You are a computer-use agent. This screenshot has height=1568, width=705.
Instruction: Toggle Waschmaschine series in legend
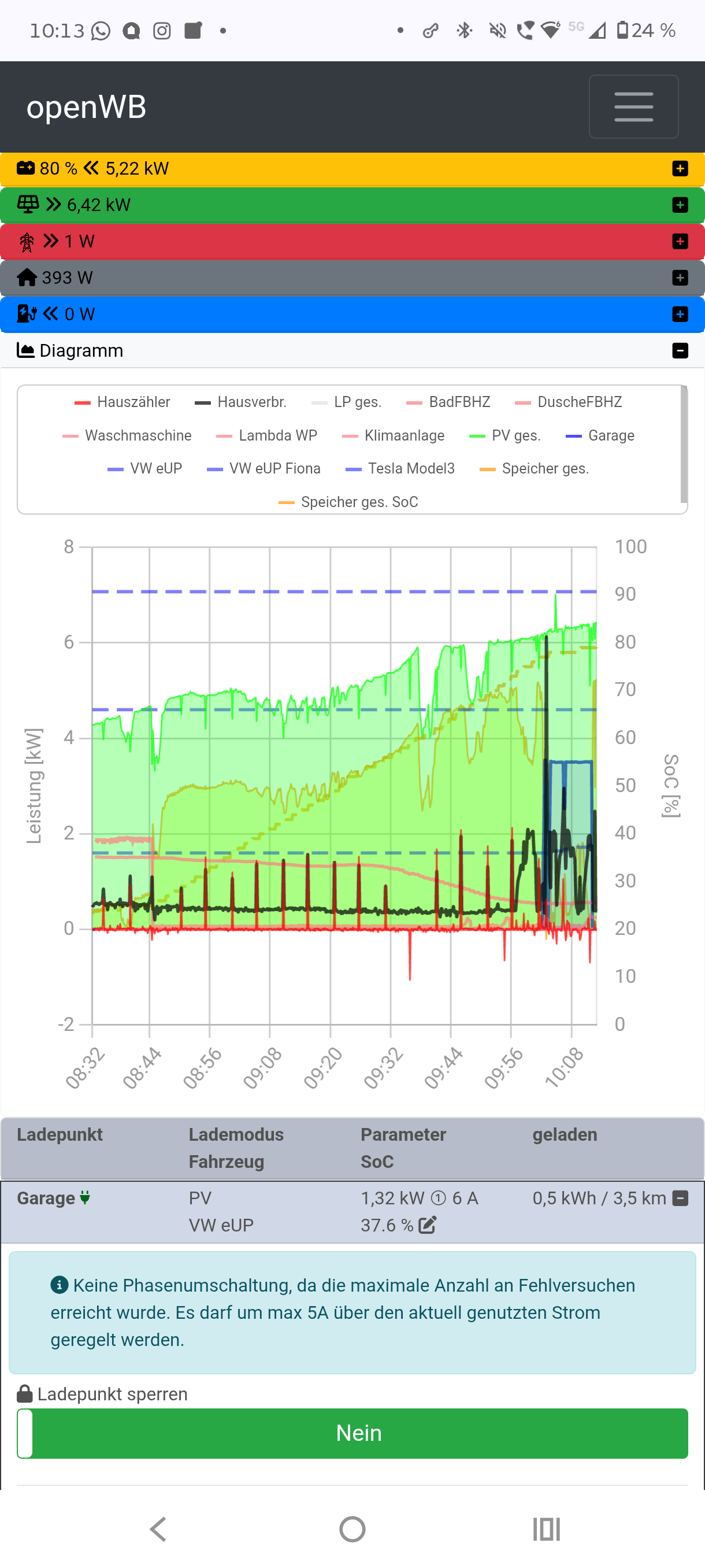127,436
